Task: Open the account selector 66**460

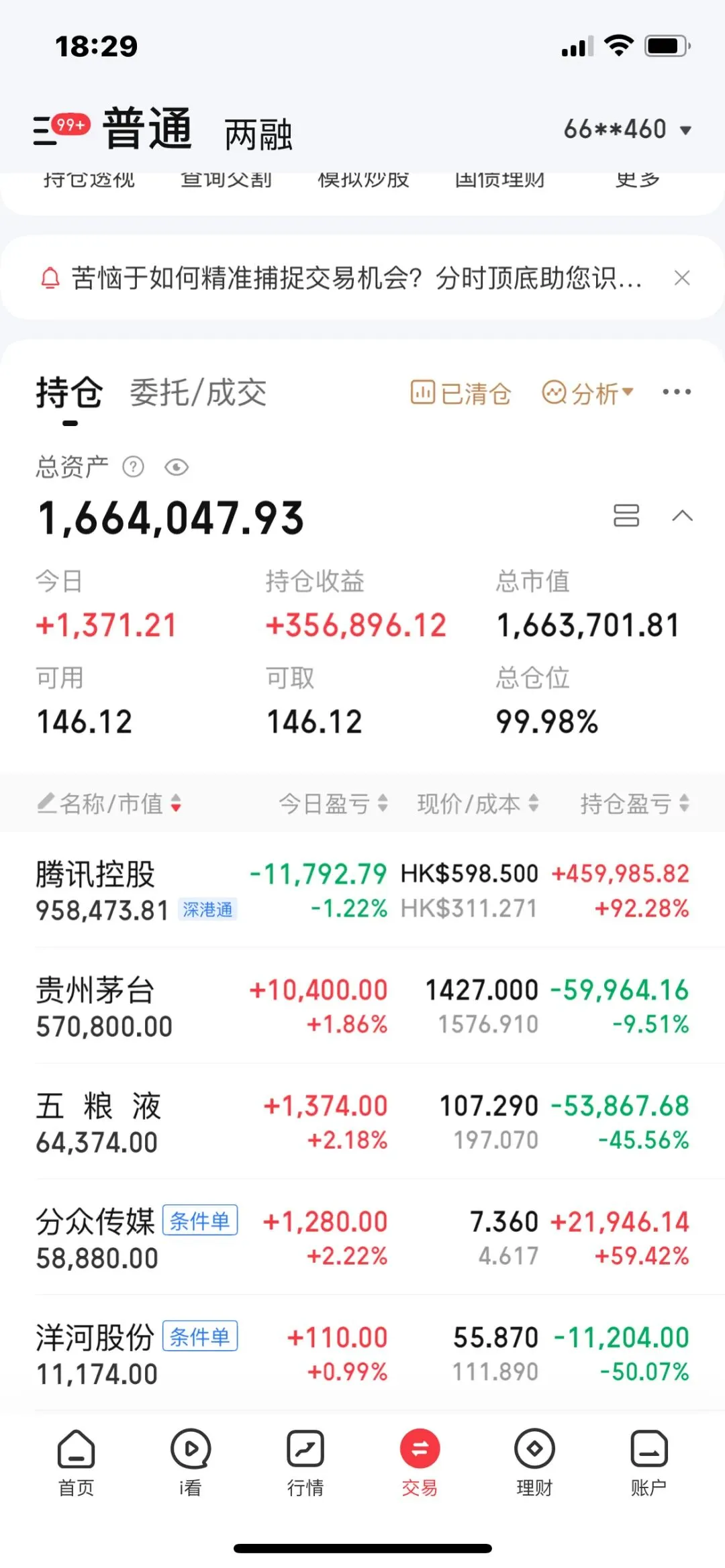Action: click(626, 129)
